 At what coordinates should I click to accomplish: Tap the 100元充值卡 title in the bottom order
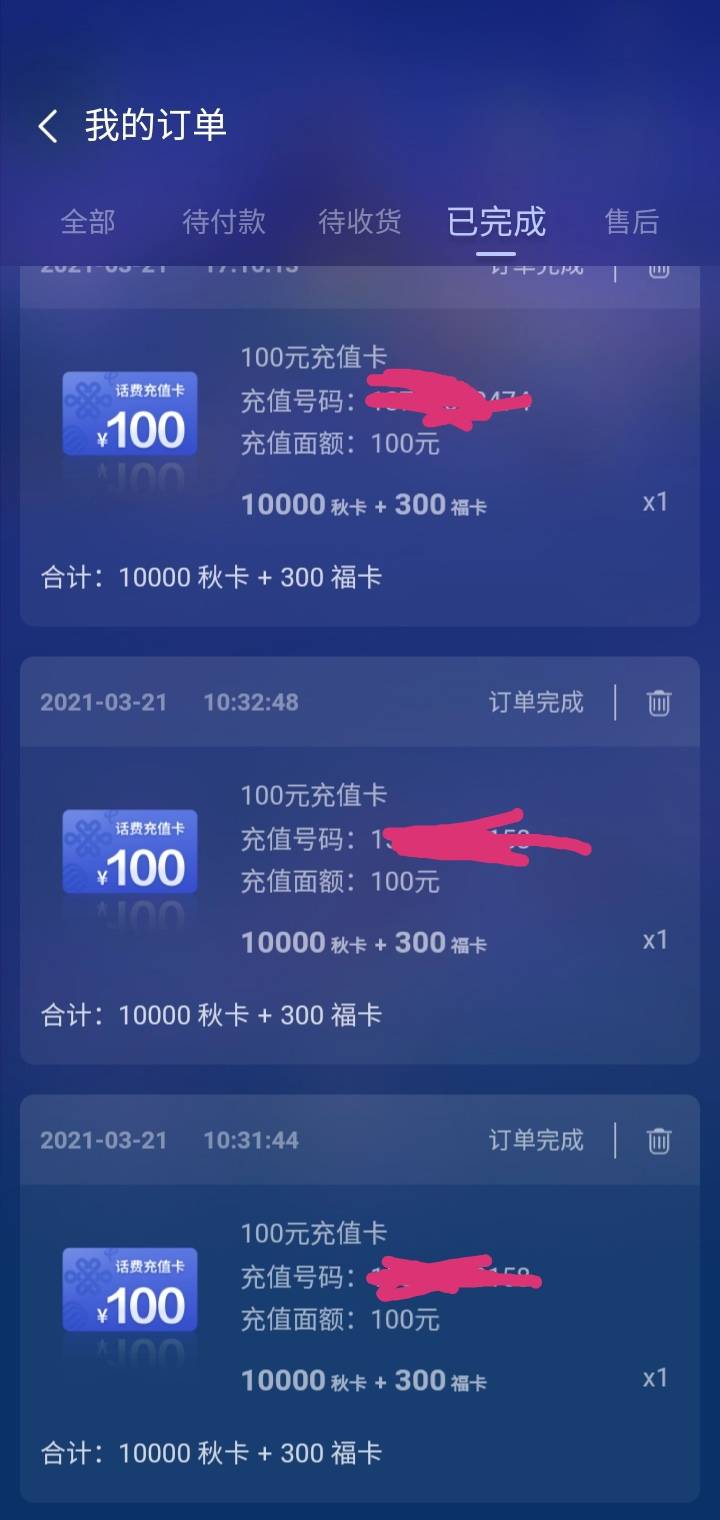point(315,1233)
